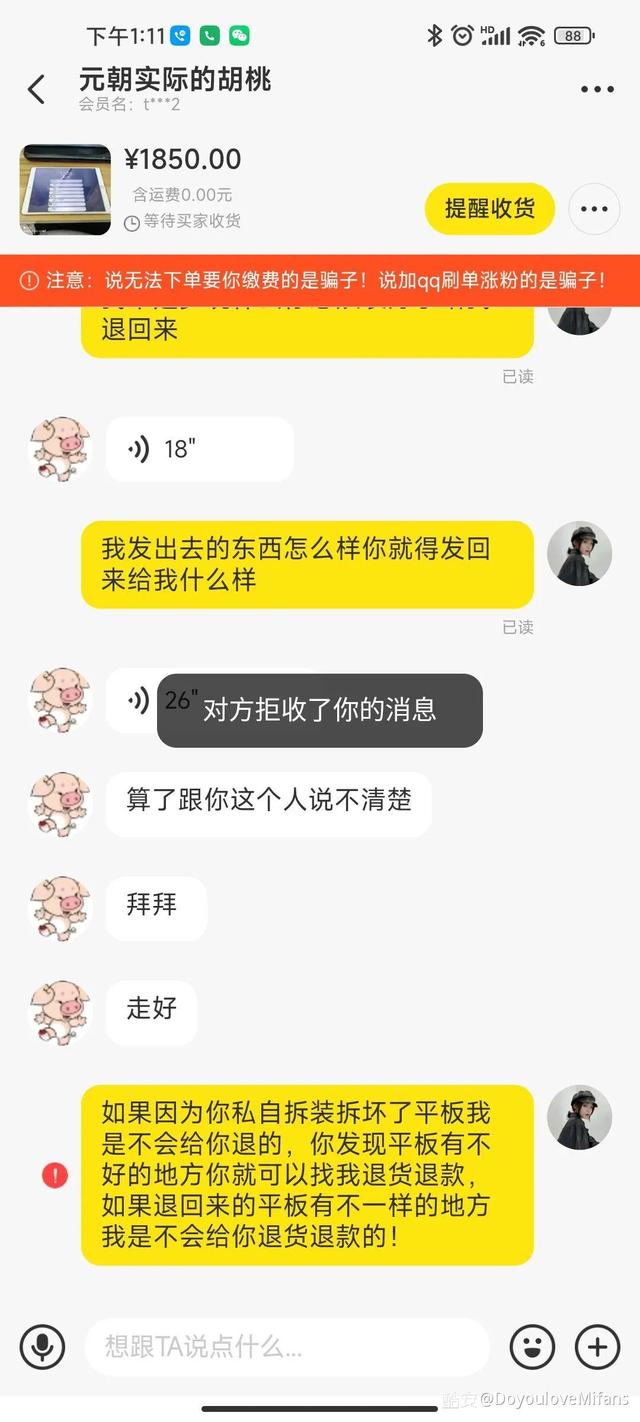Open my avatar beside the 我发出去的东西 message
640x1422 pixels.
pos(579,553)
